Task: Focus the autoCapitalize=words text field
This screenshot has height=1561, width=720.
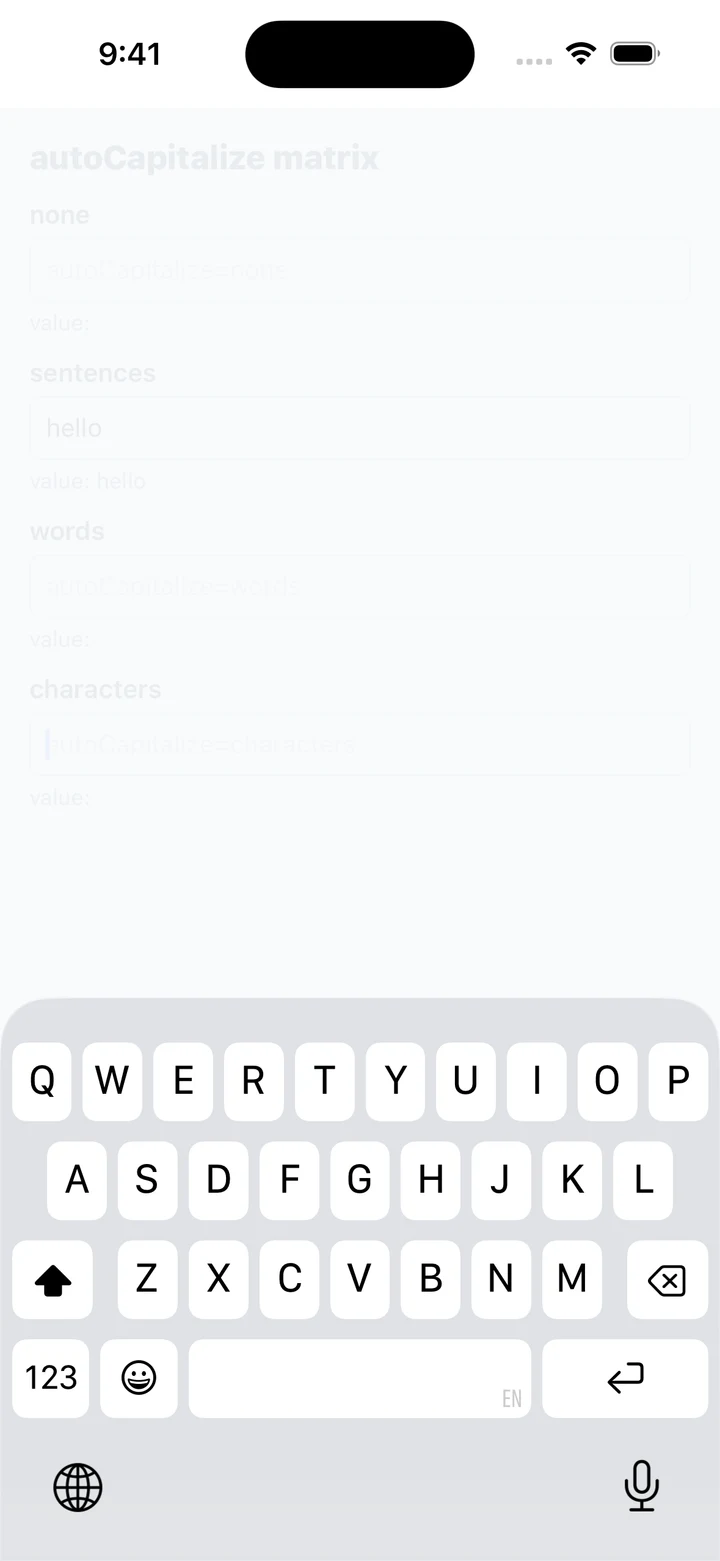Action: [x=360, y=586]
